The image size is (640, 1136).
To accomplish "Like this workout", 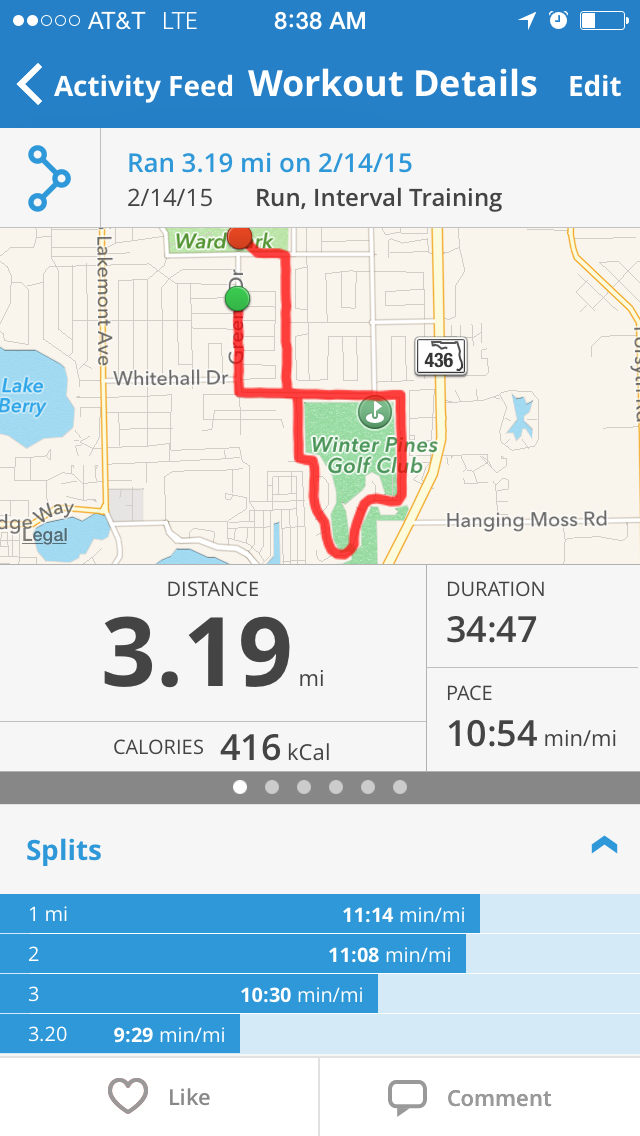I will [160, 1097].
